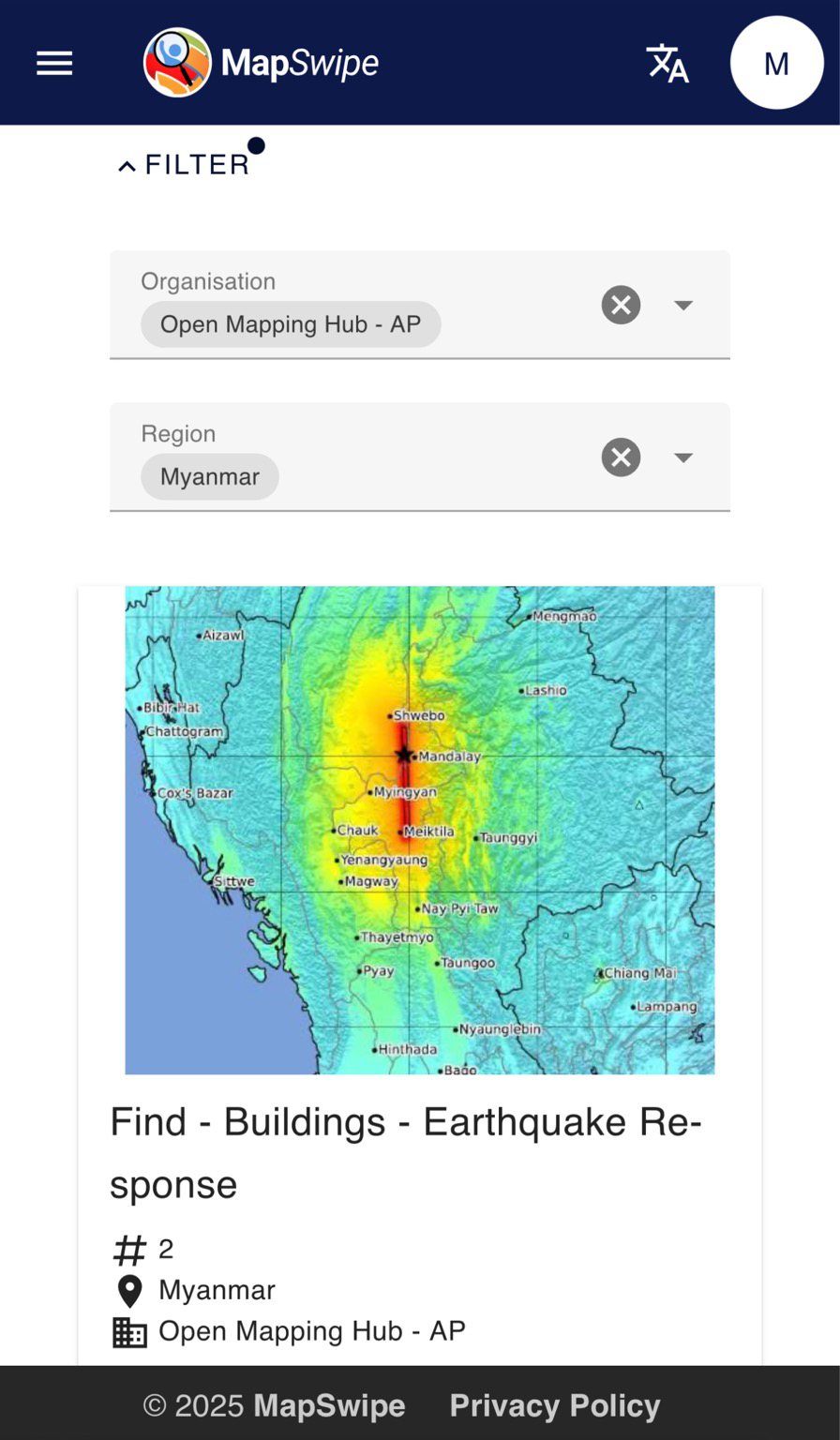Image resolution: width=840 pixels, height=1440 pixels.
Task: Go to the MapSwipe home logo
Action: 261,63
